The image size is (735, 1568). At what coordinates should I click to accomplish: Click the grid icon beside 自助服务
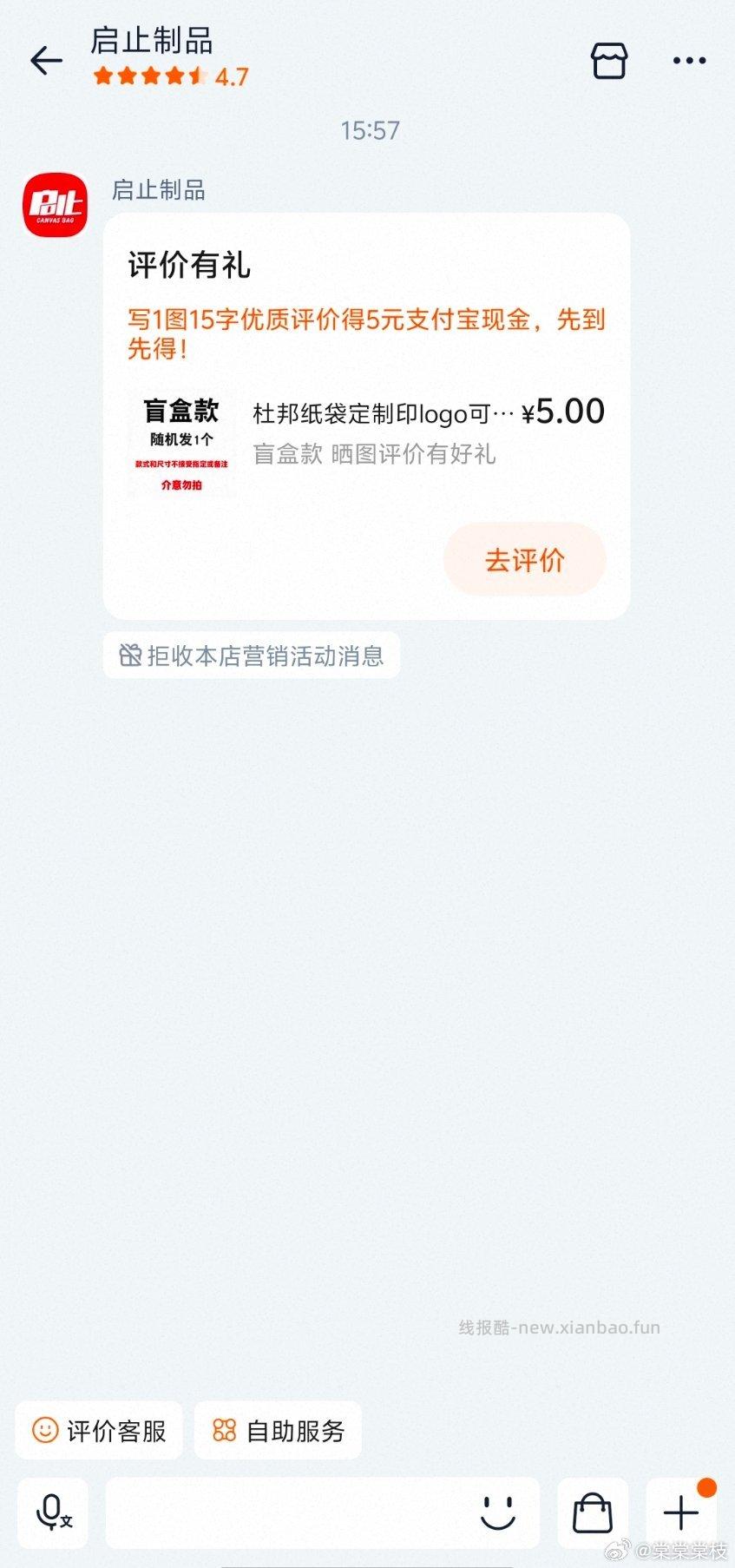[223, 1431]
